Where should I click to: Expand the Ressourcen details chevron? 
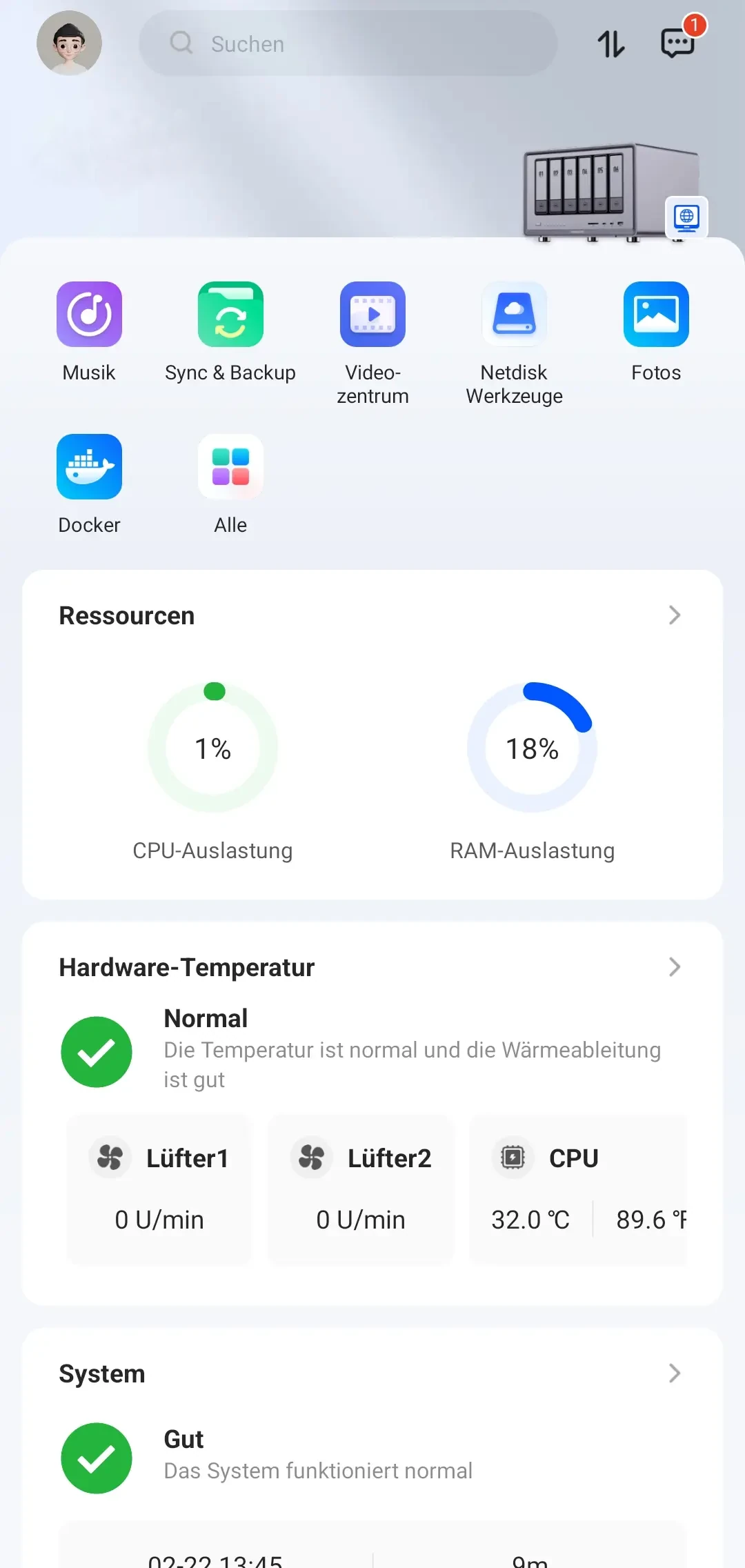pos(674,615)
